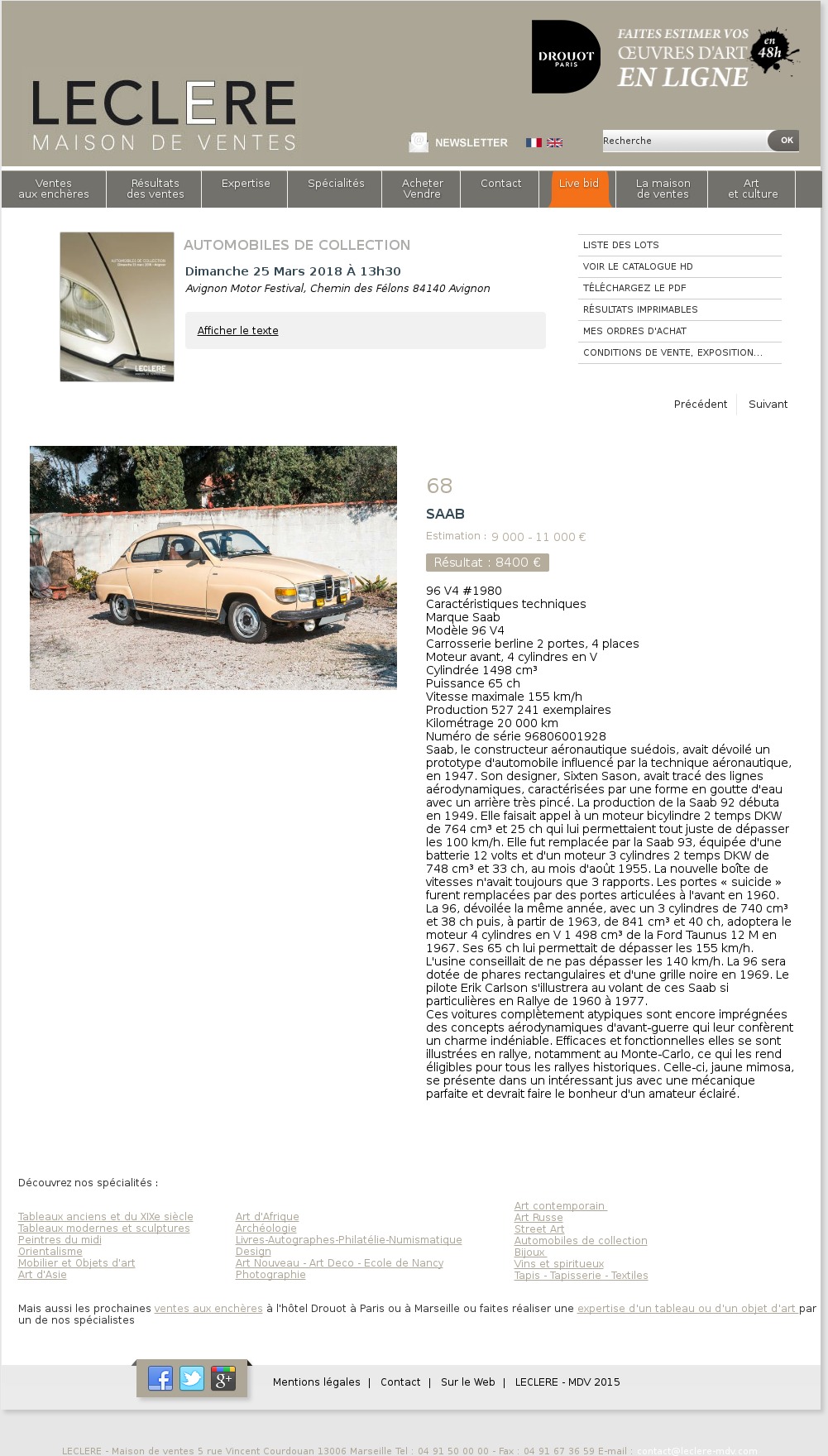Tap the OK search button

(x=786, y=141)
